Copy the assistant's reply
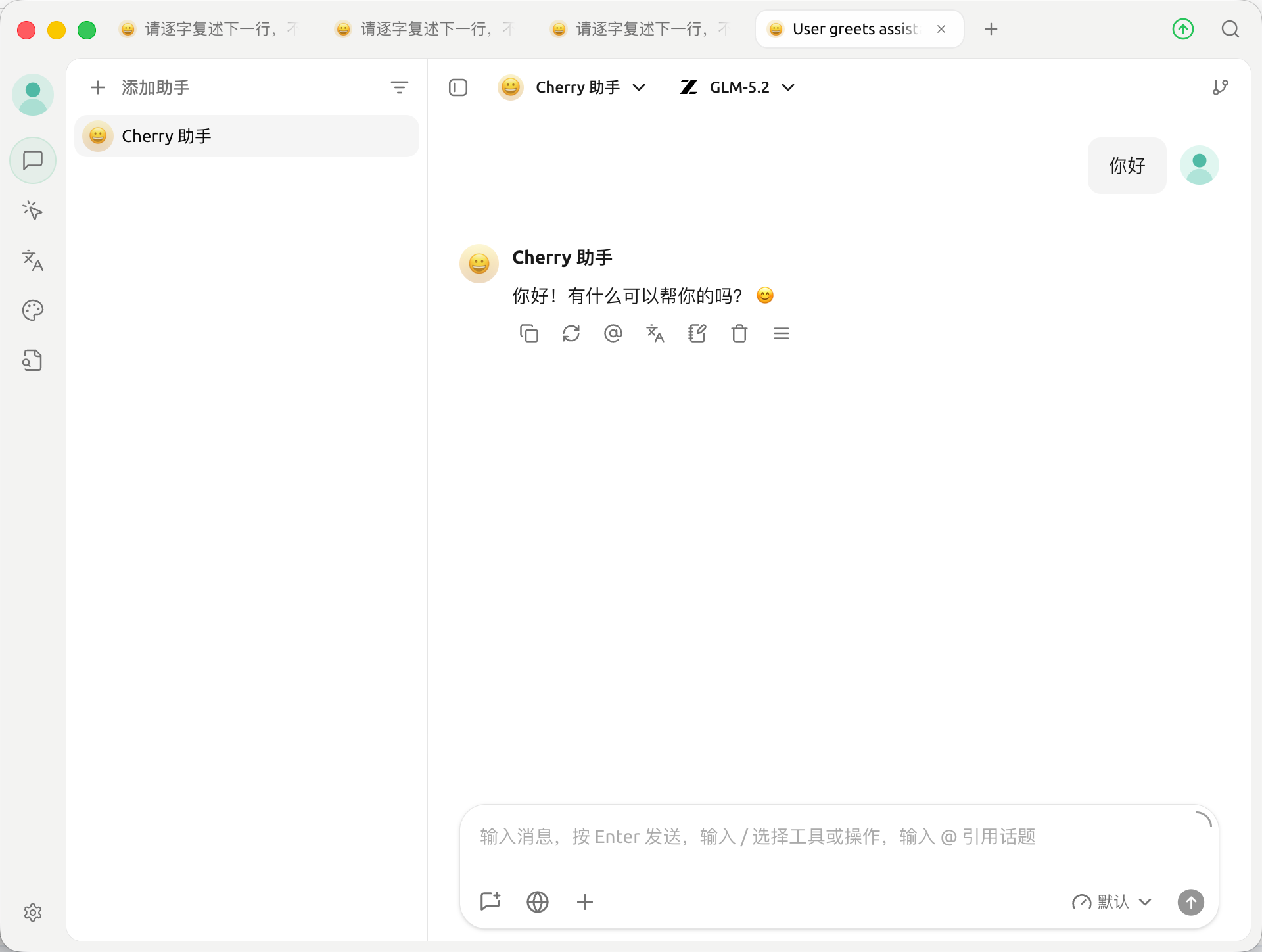Screen dimensions: 1262x952 coord(529,333)
